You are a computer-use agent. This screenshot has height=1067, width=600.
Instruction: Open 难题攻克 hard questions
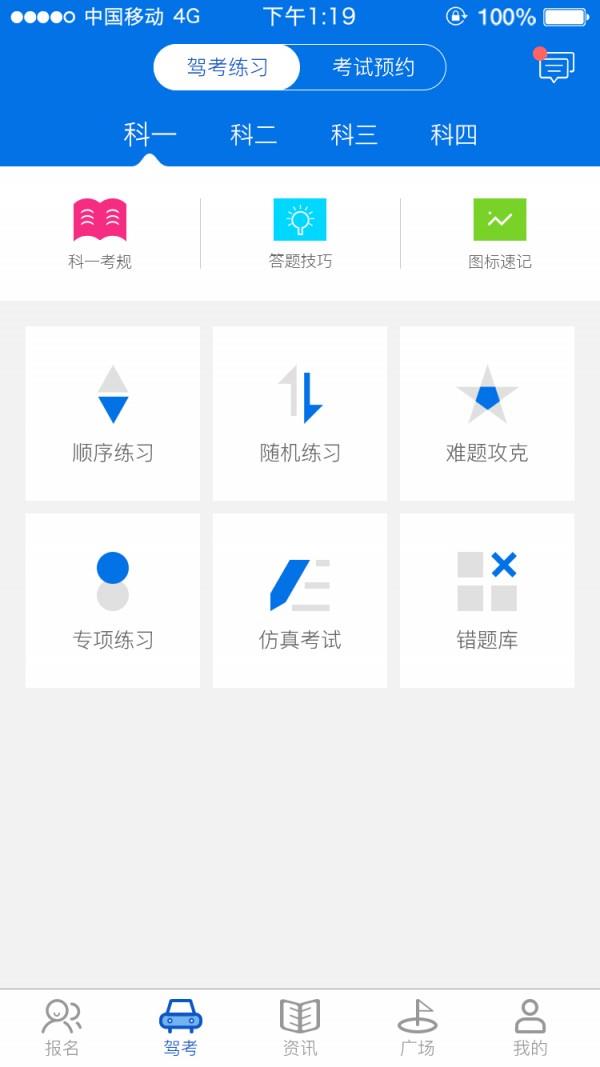coord(487,413)
